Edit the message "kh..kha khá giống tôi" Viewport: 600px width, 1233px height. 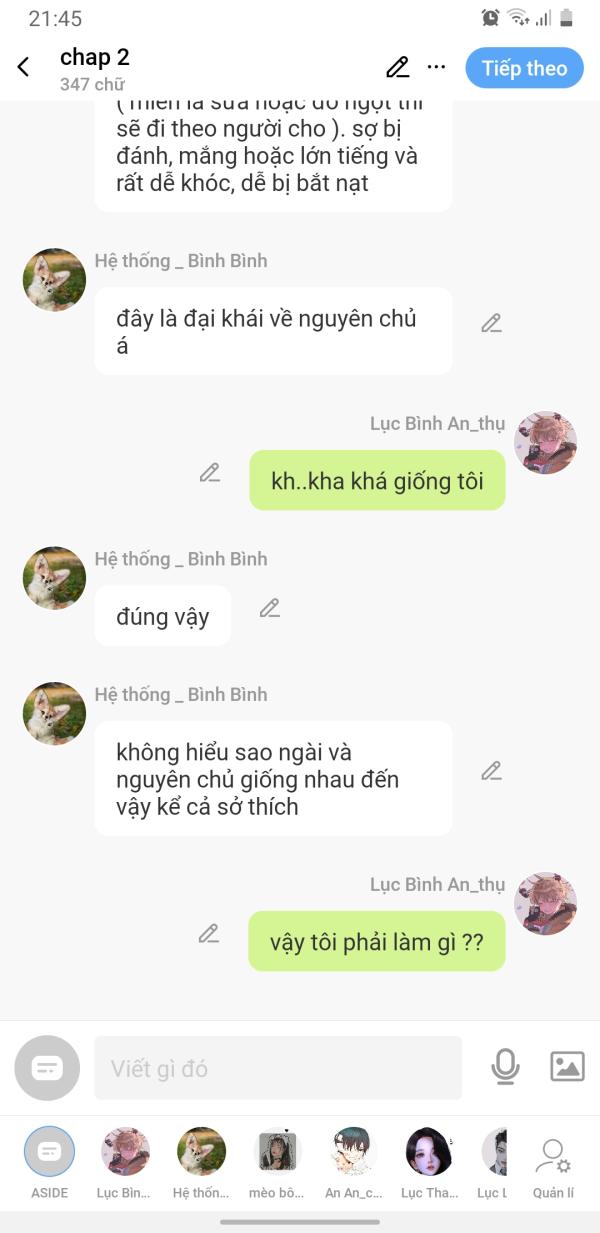tap(209, 473)
